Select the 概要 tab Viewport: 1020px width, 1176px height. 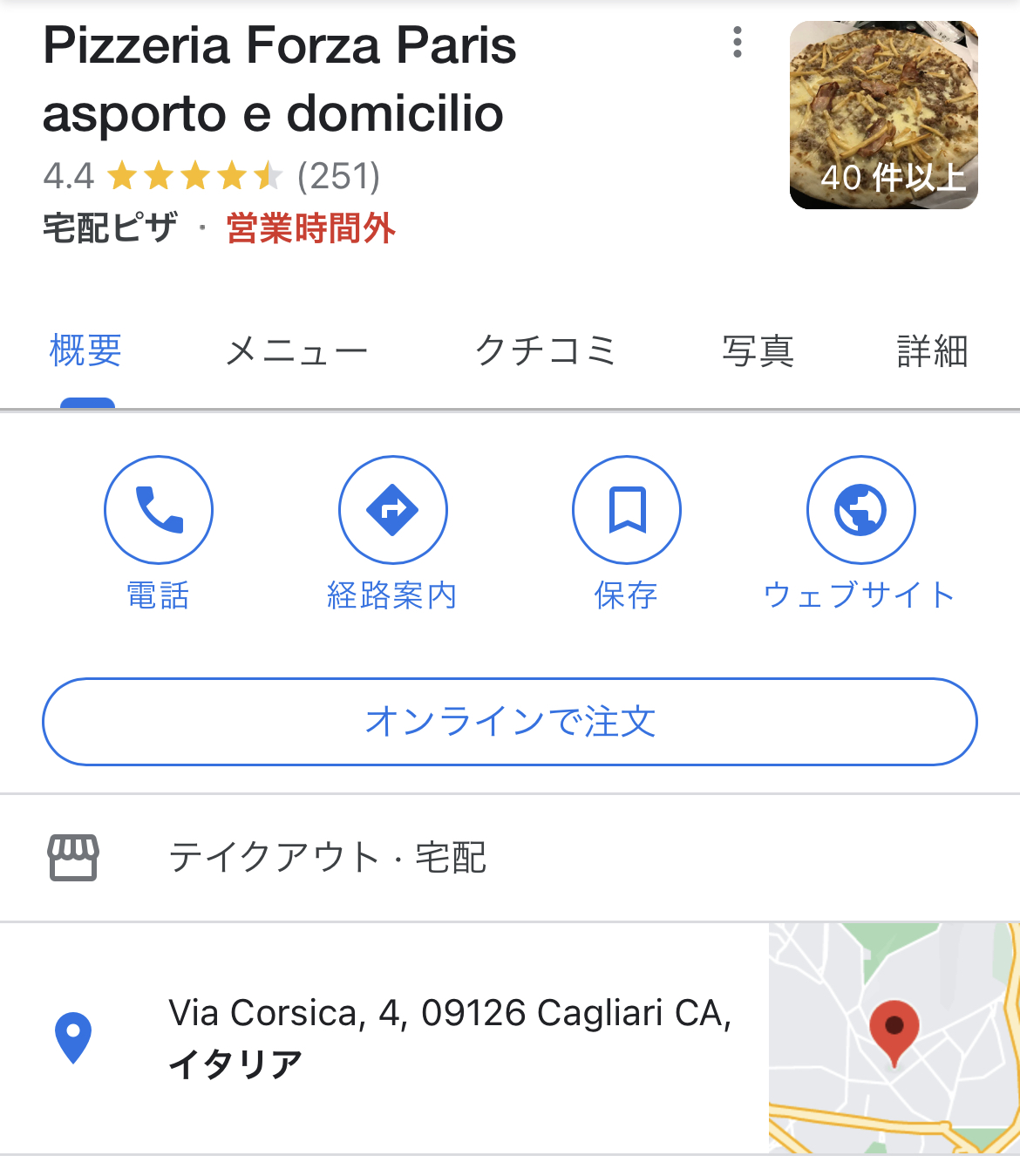pyautogui.click(x=85, y=351)
